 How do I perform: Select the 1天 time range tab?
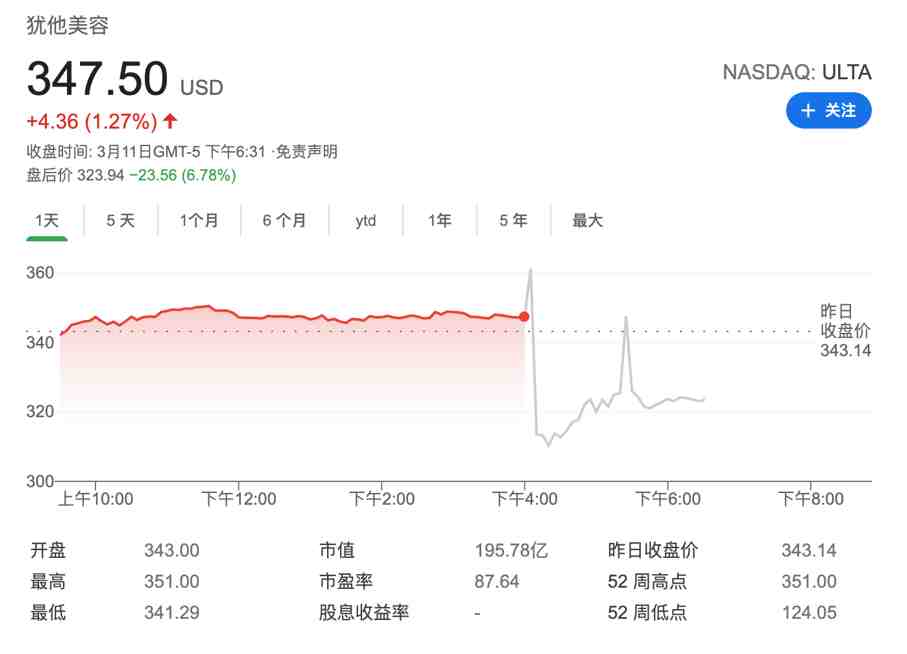point(47,221)
